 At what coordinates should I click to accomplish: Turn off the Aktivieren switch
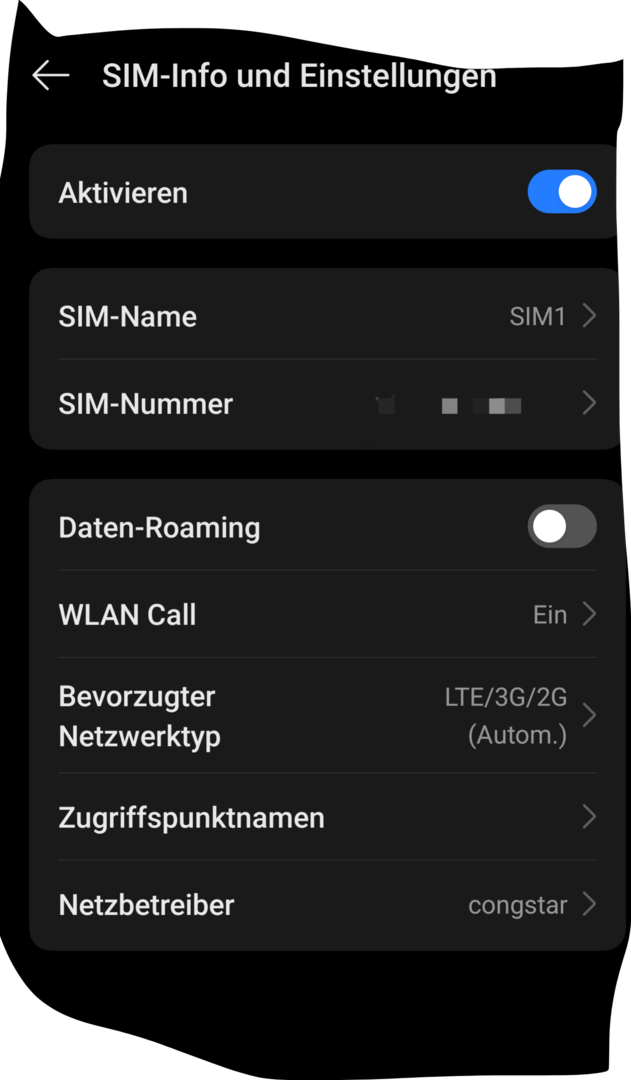(x=561, y=192)
